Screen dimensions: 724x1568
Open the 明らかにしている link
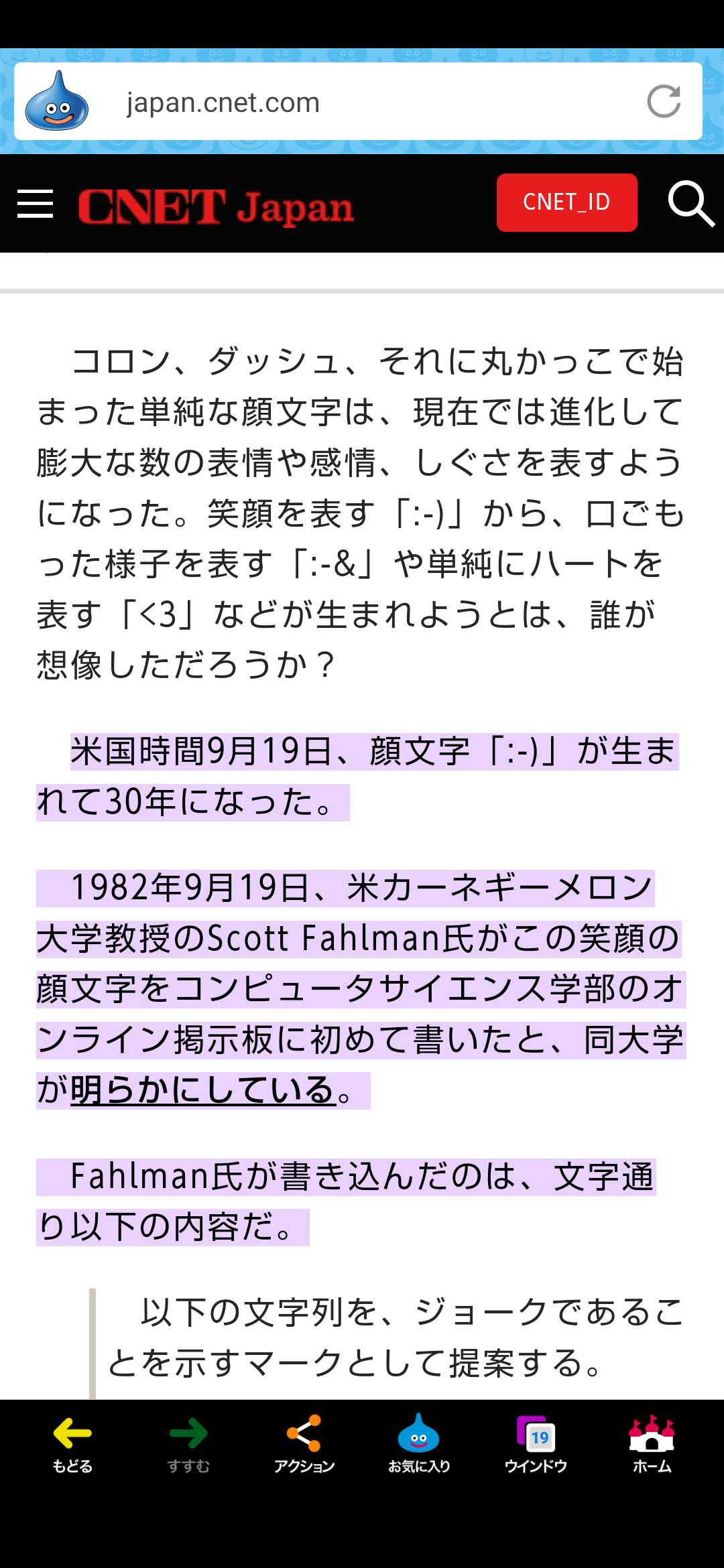pyautogui.click(x=203, y=1090)
